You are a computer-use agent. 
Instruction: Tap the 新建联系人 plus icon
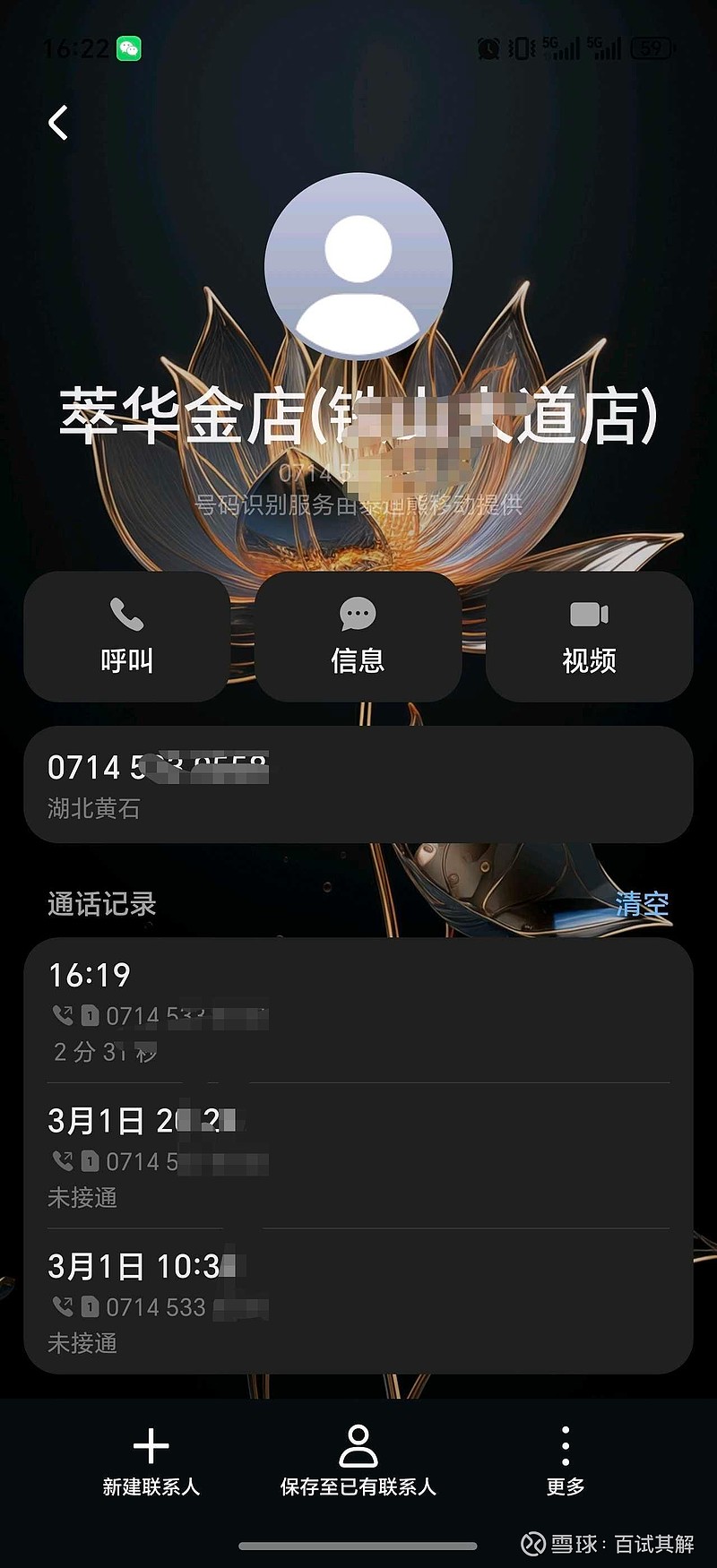[x=151, y=1440]
